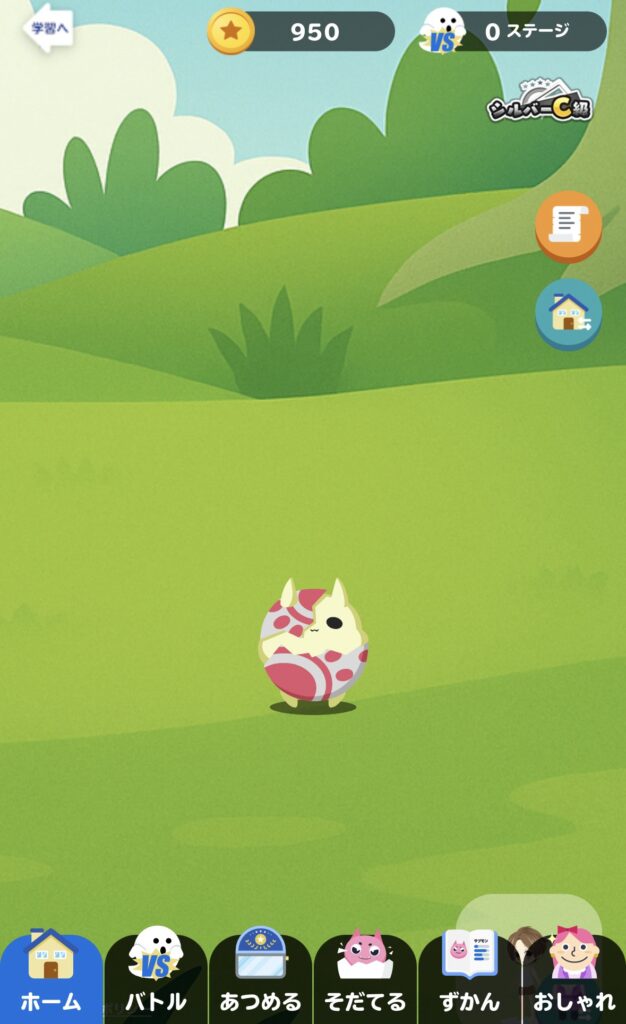Open the blue house switch icon
The width and height of the screenshot is (626, 1024).
tap(568, 313)
